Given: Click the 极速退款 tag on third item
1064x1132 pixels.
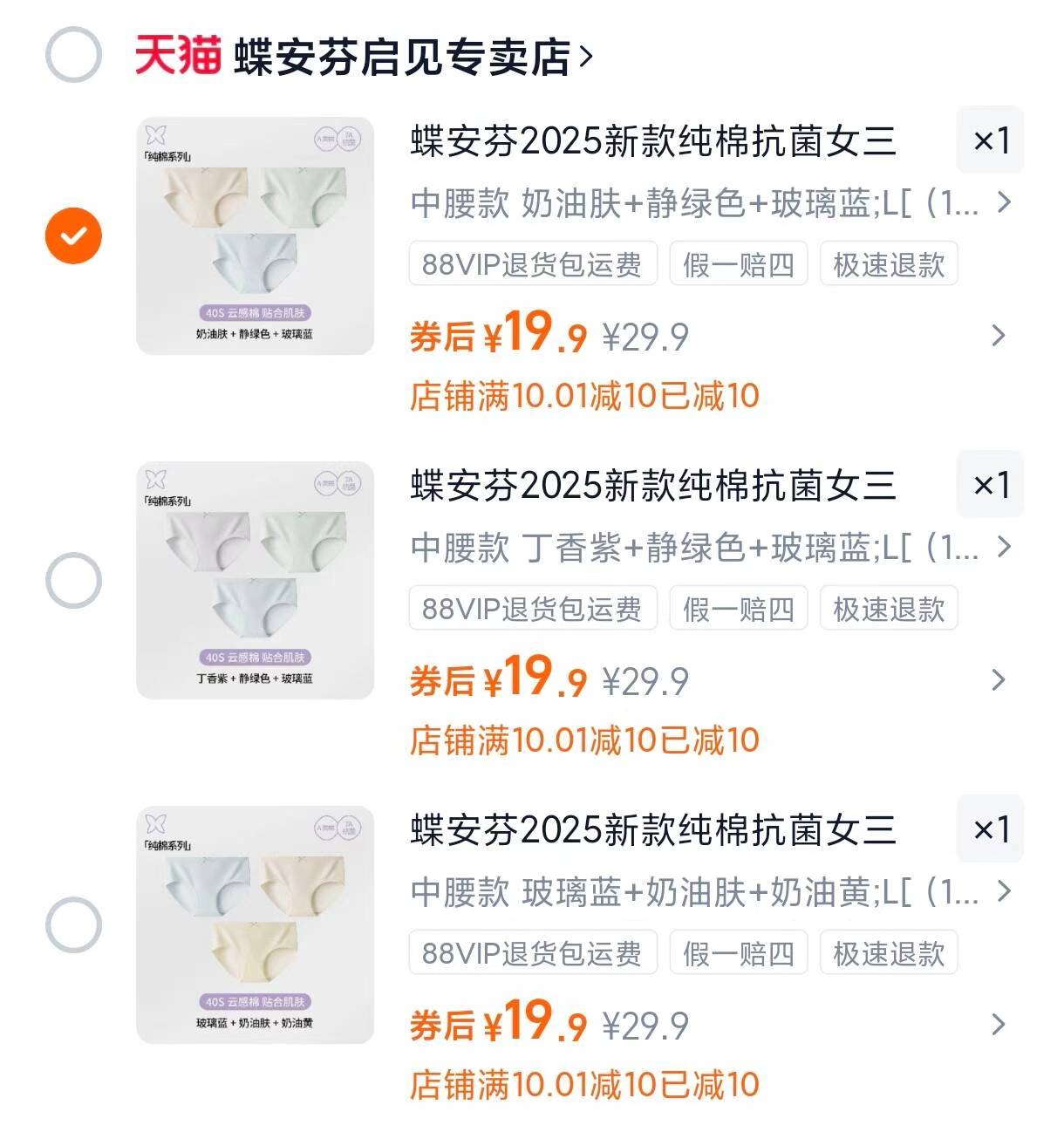Looking at the screenshot, I should (888, 952).
